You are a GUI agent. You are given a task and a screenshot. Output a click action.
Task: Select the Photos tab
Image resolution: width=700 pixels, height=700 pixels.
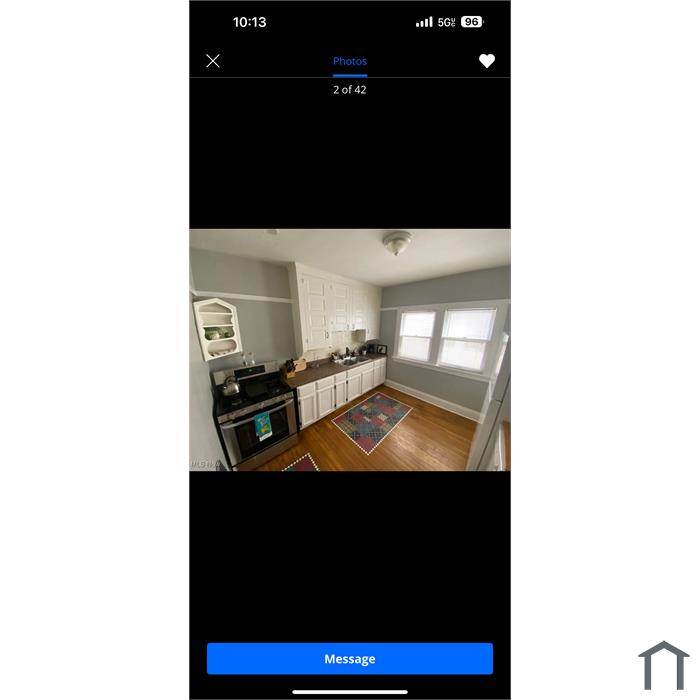350,61
